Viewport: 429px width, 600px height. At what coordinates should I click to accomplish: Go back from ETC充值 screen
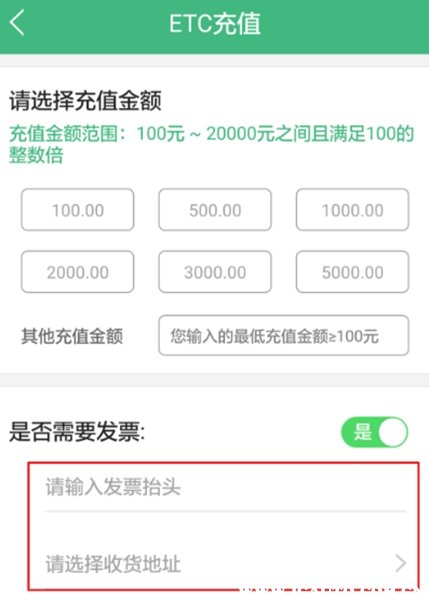(x=17, y=23)
